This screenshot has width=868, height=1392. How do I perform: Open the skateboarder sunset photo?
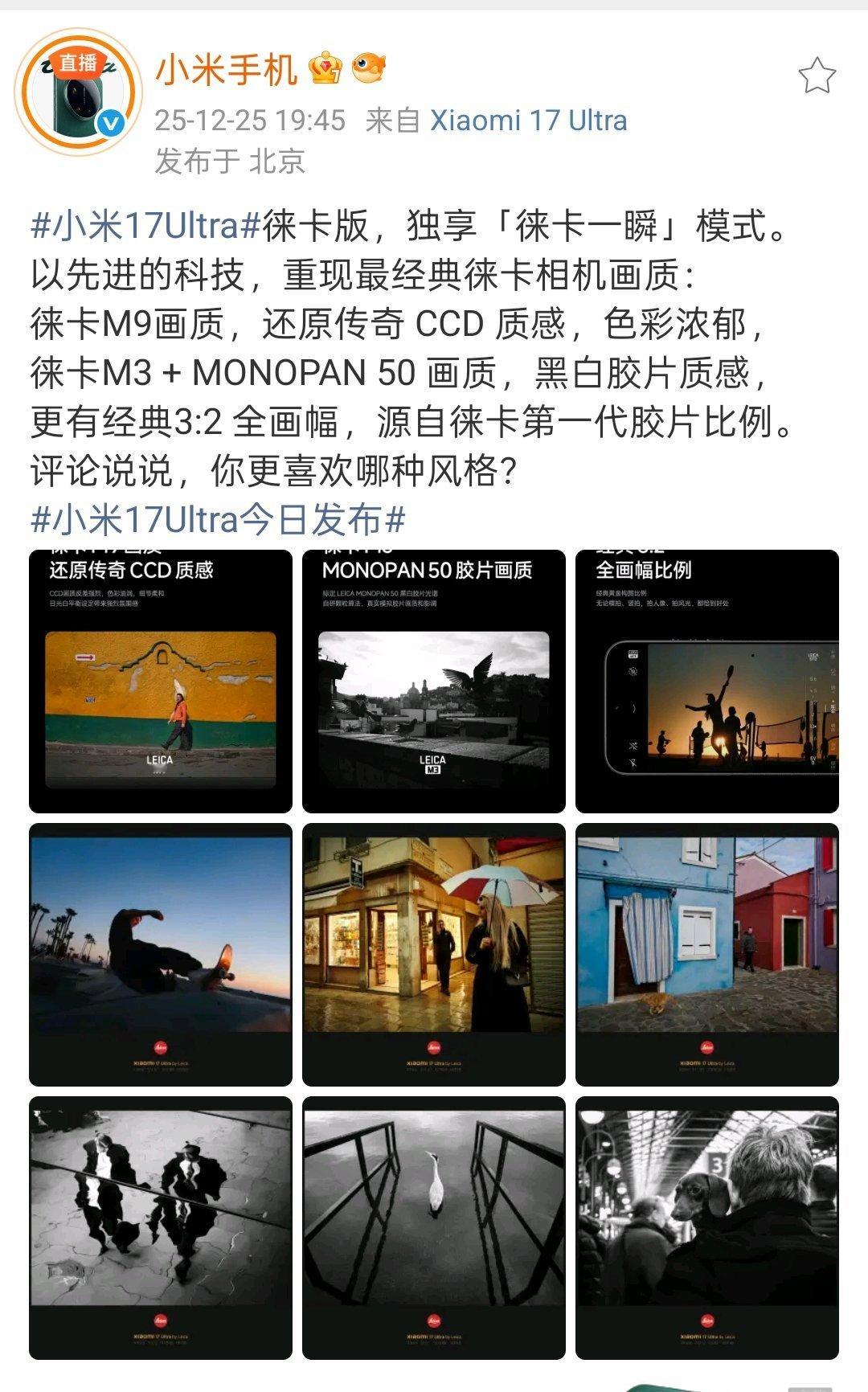point(160,952)
